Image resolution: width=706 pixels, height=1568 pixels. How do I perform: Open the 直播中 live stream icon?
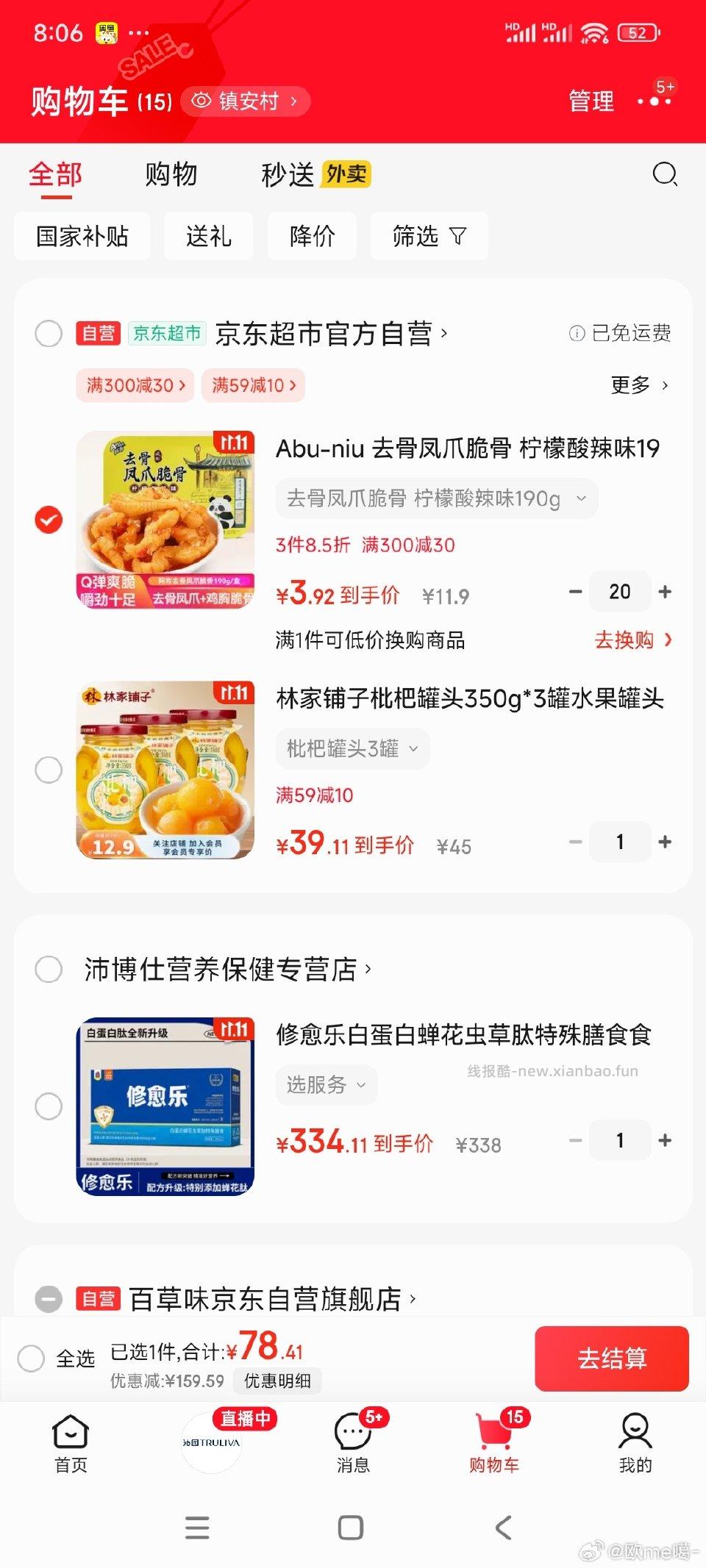(211, 1441)
